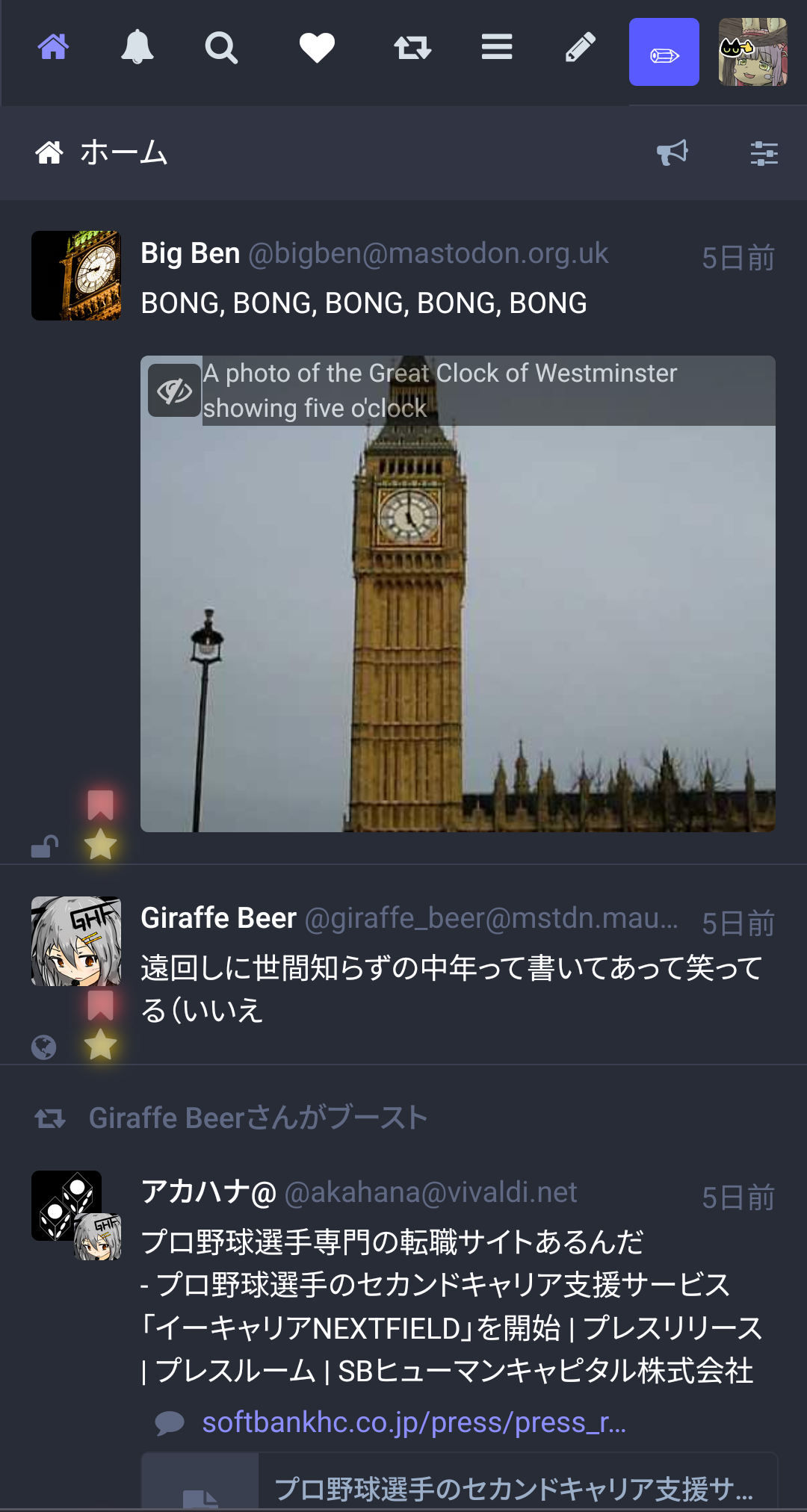This screenshot has height=1512, width=807.
Task: Open my profile avatar
Action: (752, 52)
